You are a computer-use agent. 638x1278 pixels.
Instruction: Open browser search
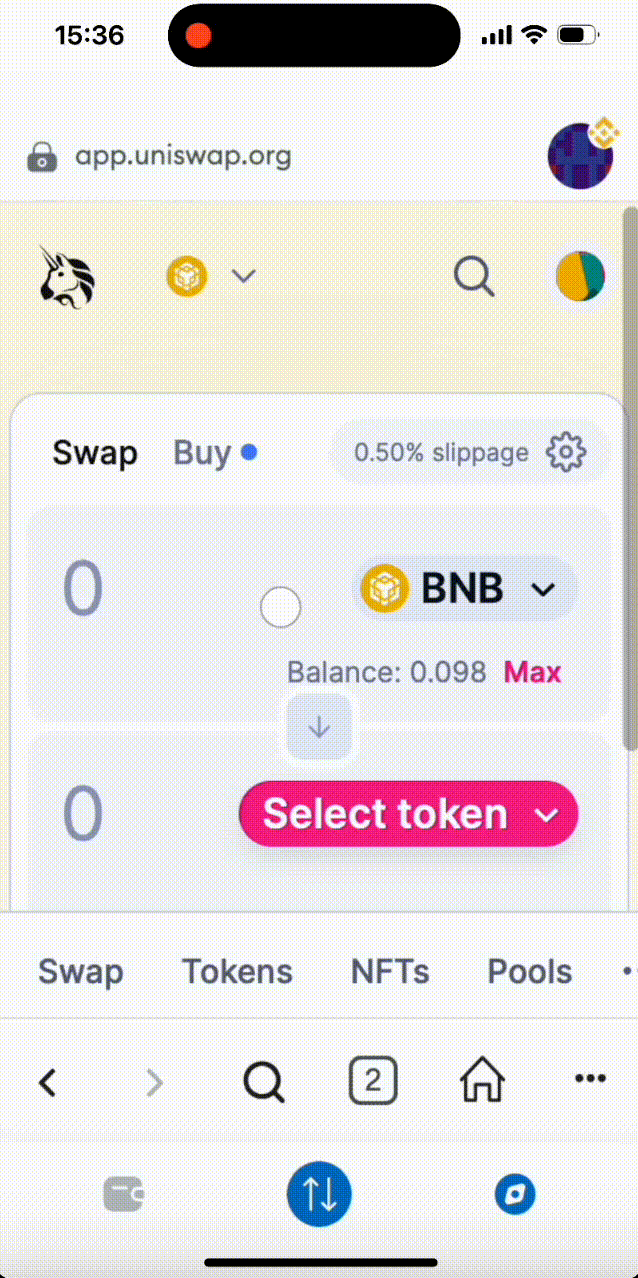(264, 1081)
